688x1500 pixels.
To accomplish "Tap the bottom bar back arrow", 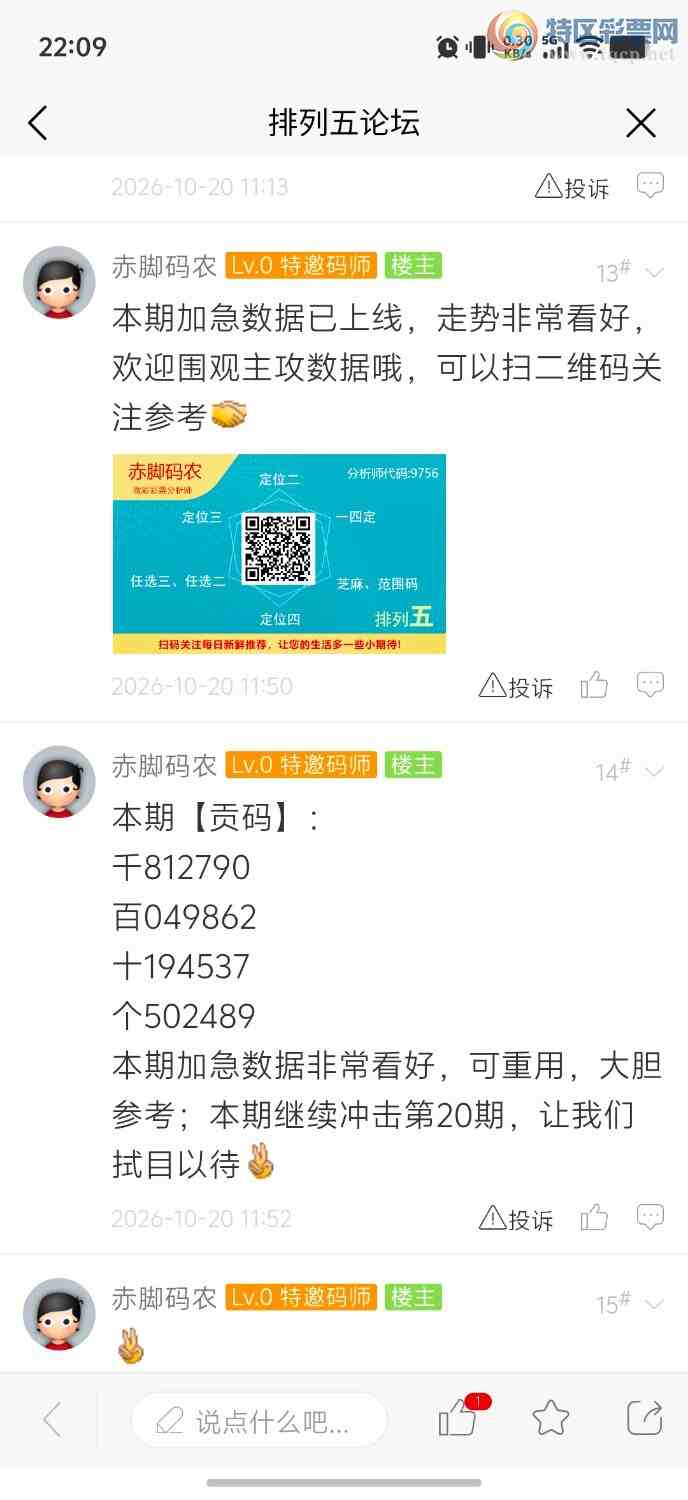I will coord(52,1420).
